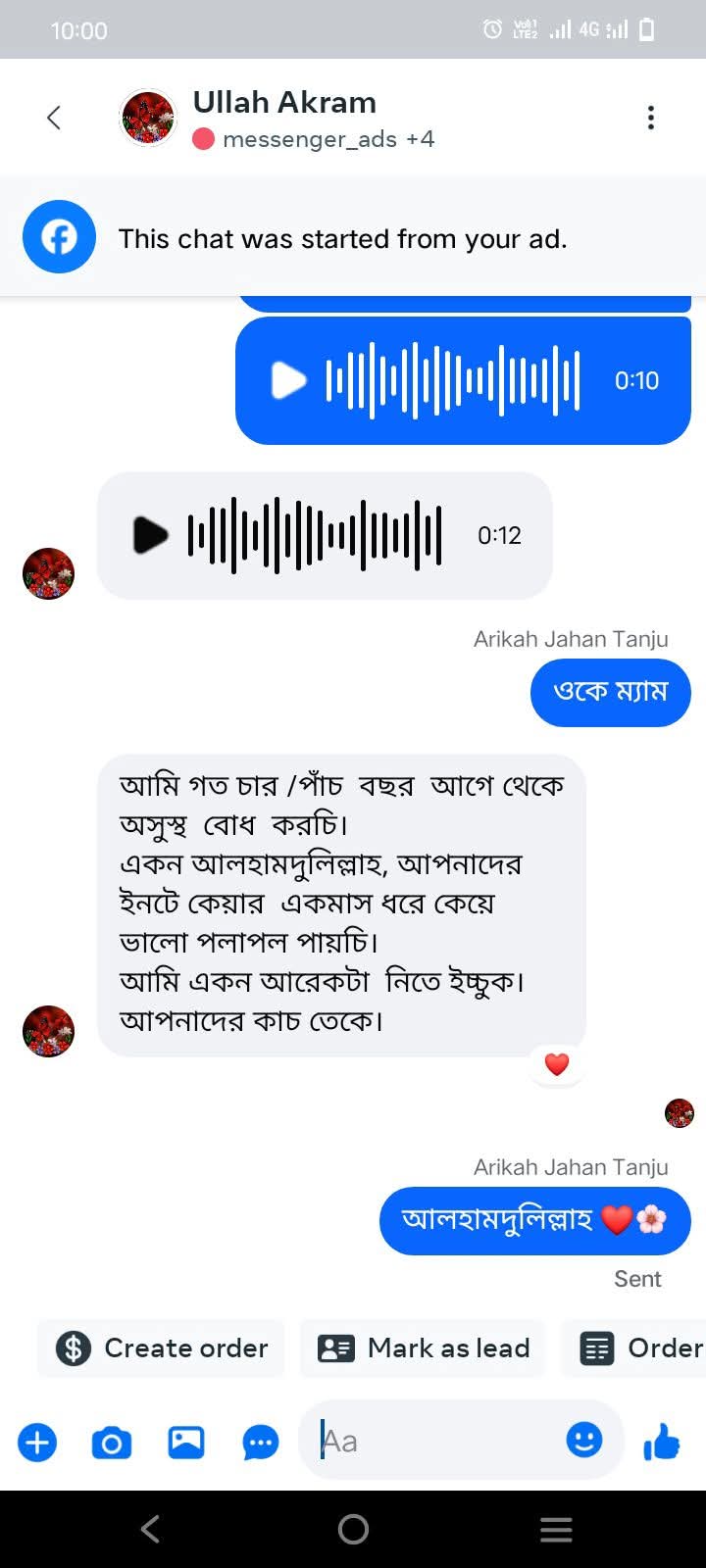Play the received 0:12 voice message
The height and width of the screenshot is (1568, 706).
(150, 535)
